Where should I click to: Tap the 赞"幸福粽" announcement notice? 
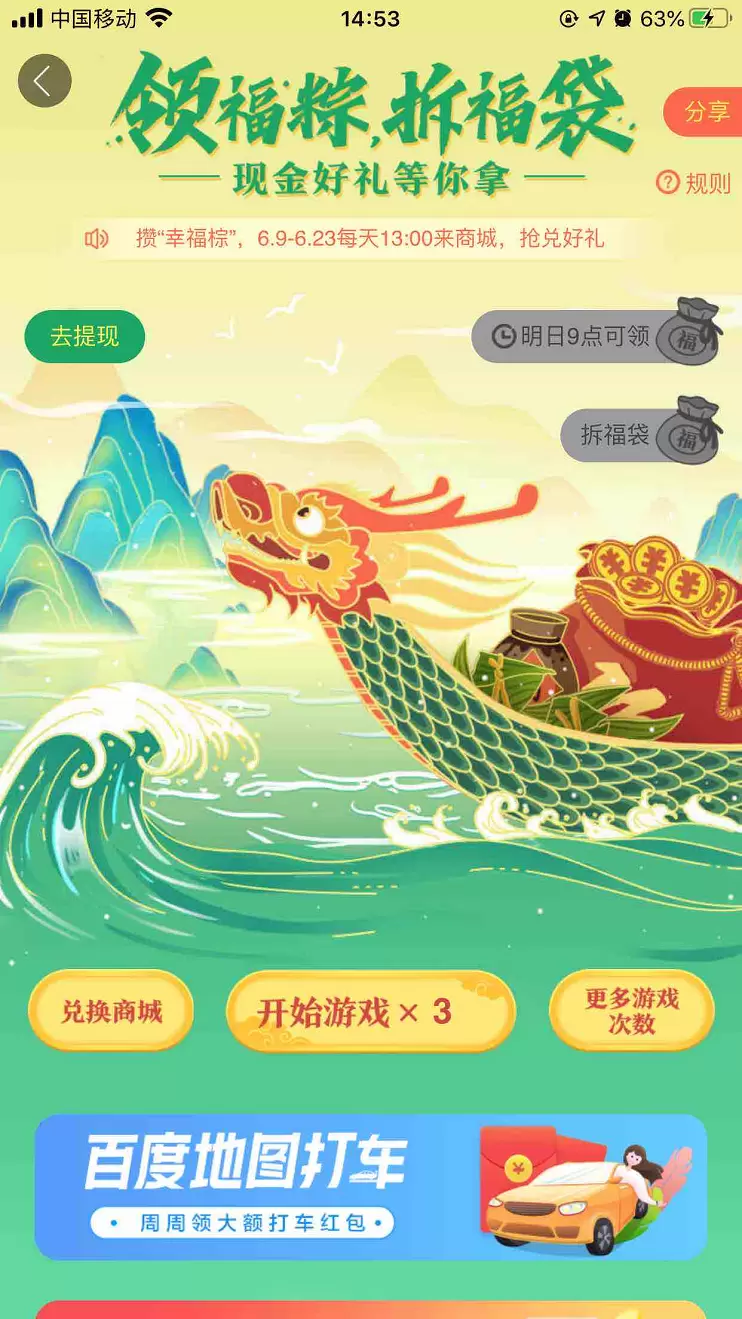370,239
